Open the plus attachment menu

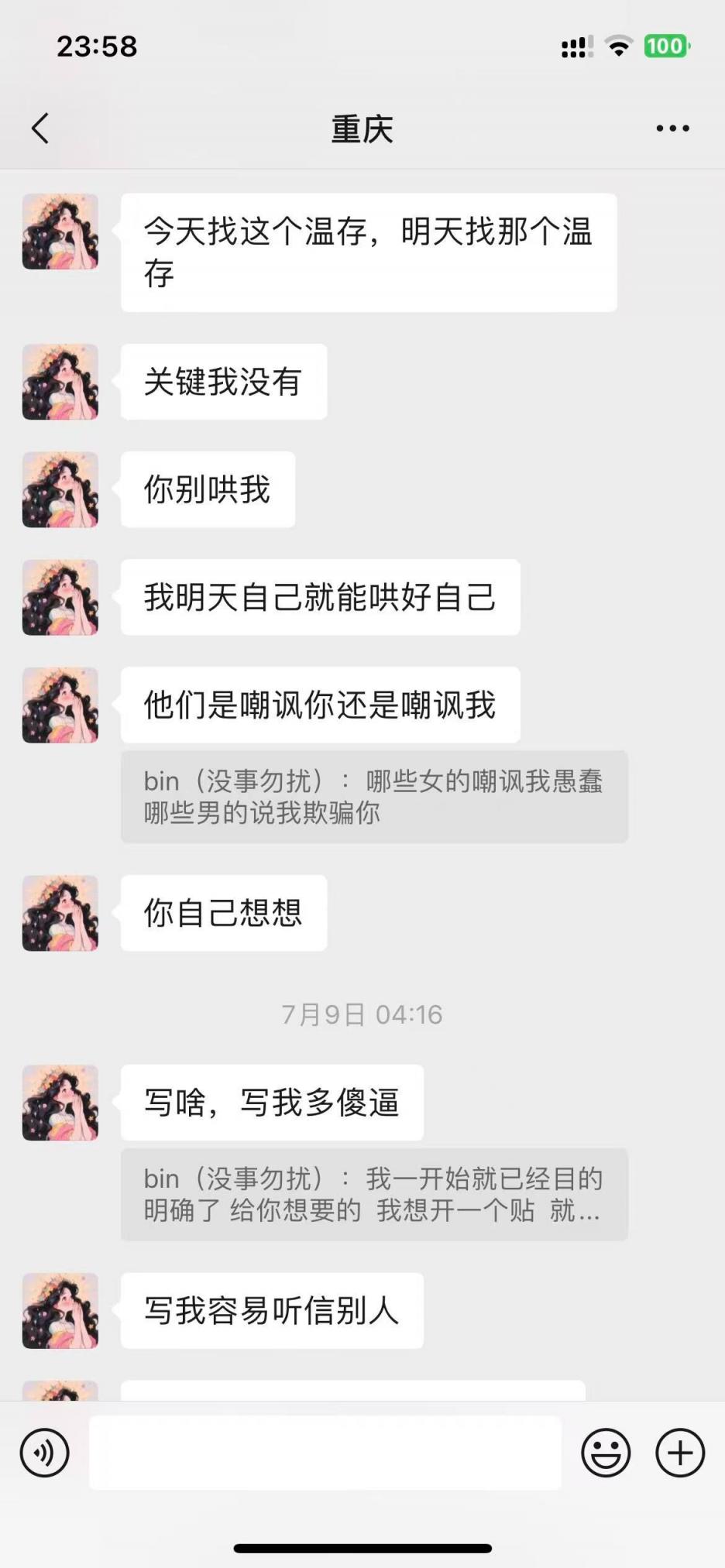tap(680, 1453)
